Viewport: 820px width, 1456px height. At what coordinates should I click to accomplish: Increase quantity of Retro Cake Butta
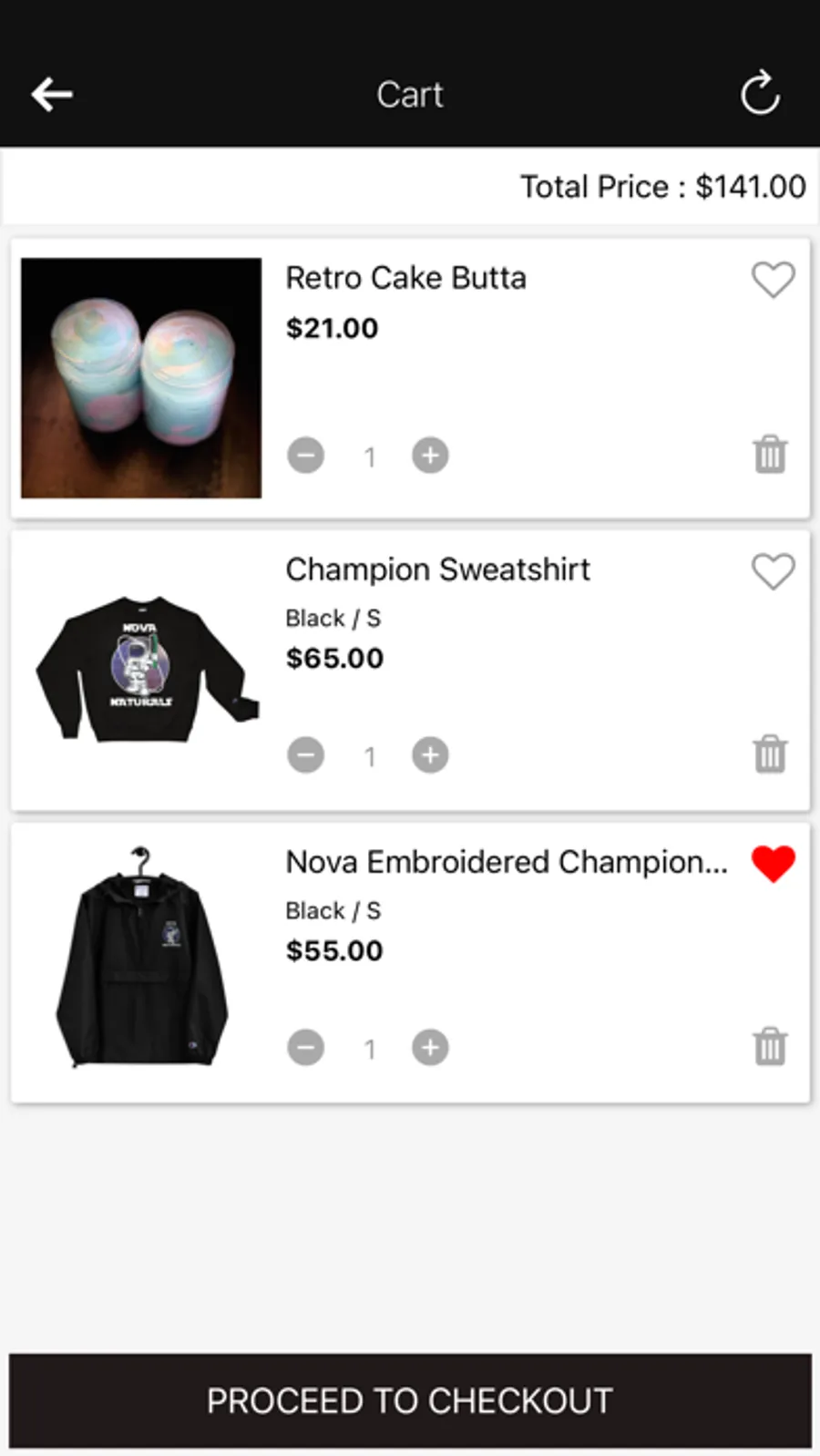(x=430, y=455)
